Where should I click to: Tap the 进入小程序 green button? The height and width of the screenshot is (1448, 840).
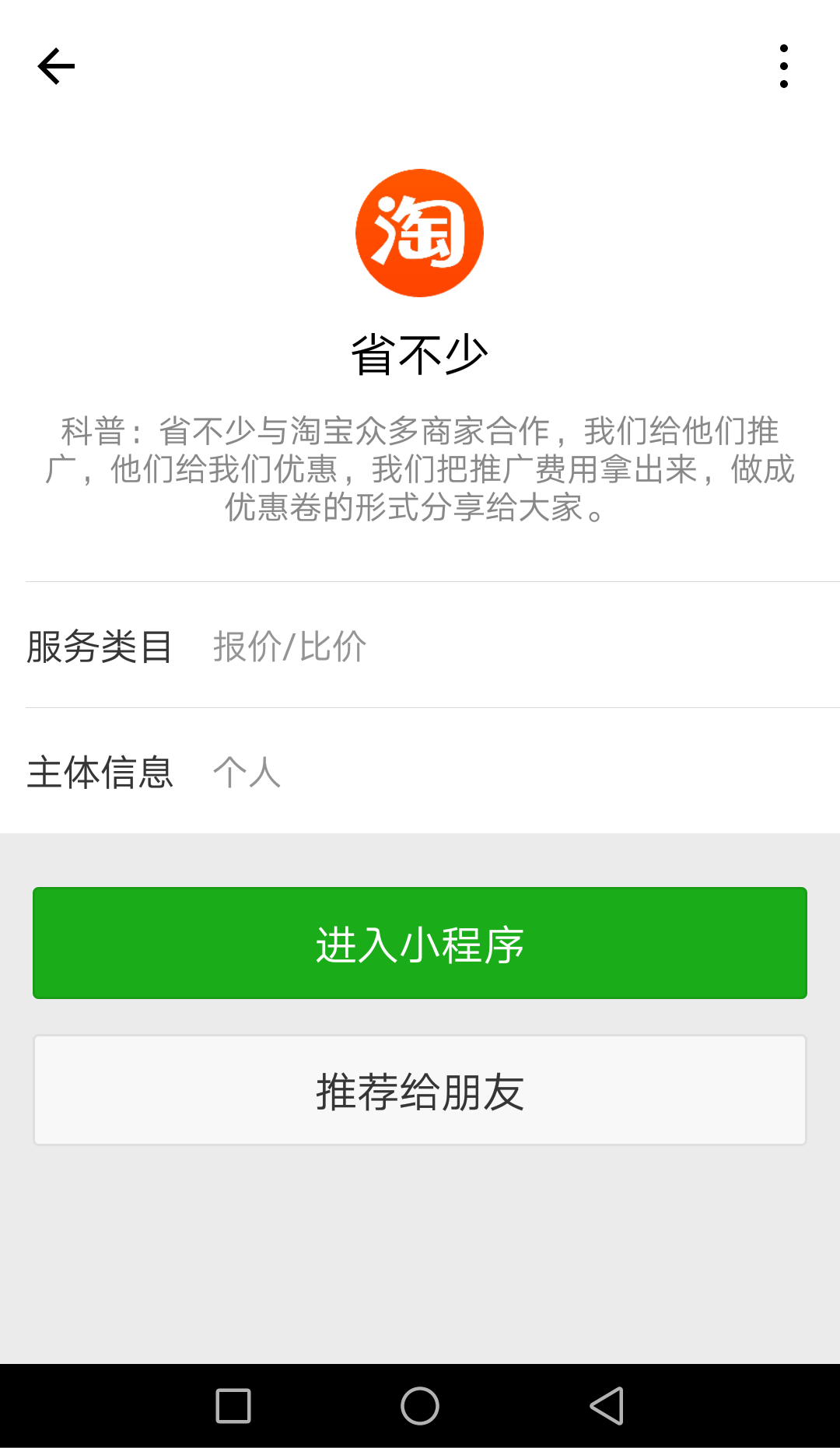coord(420,943)
